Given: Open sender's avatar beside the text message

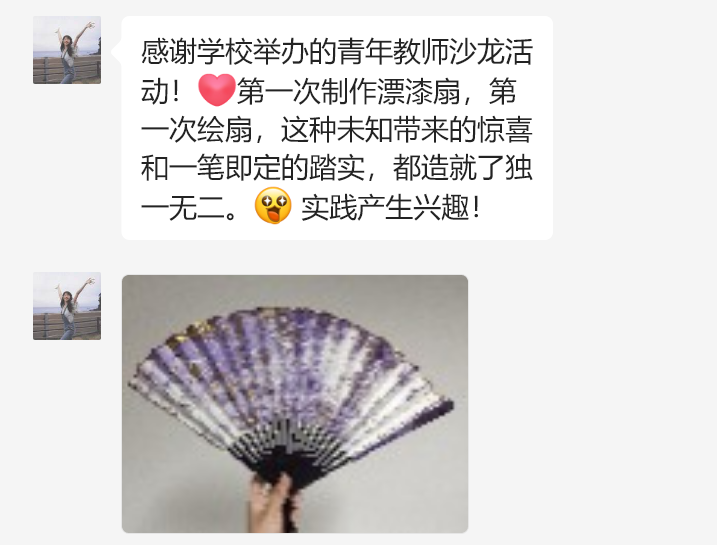Looking at the screenshot, I should tap(67, 50).
